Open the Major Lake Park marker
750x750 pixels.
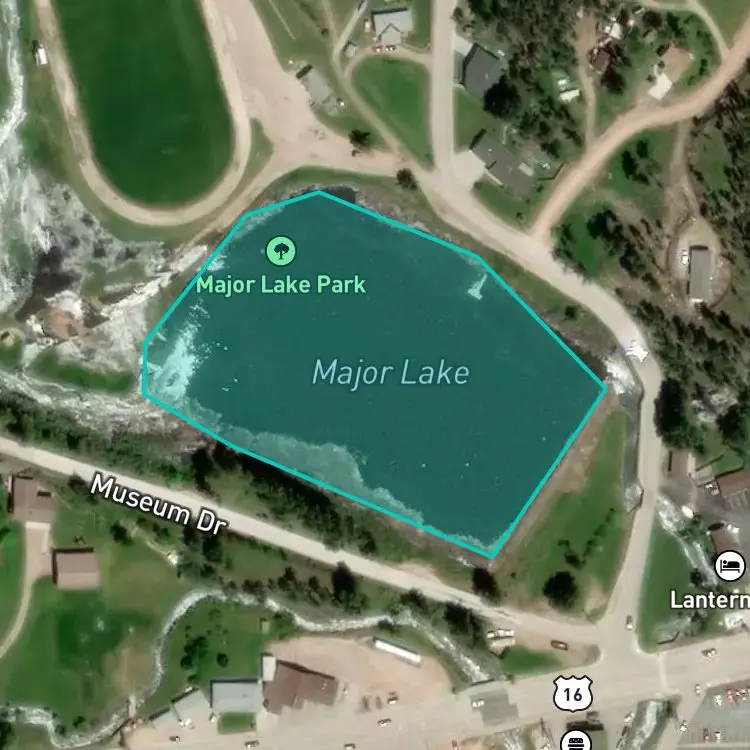[281, 251]
